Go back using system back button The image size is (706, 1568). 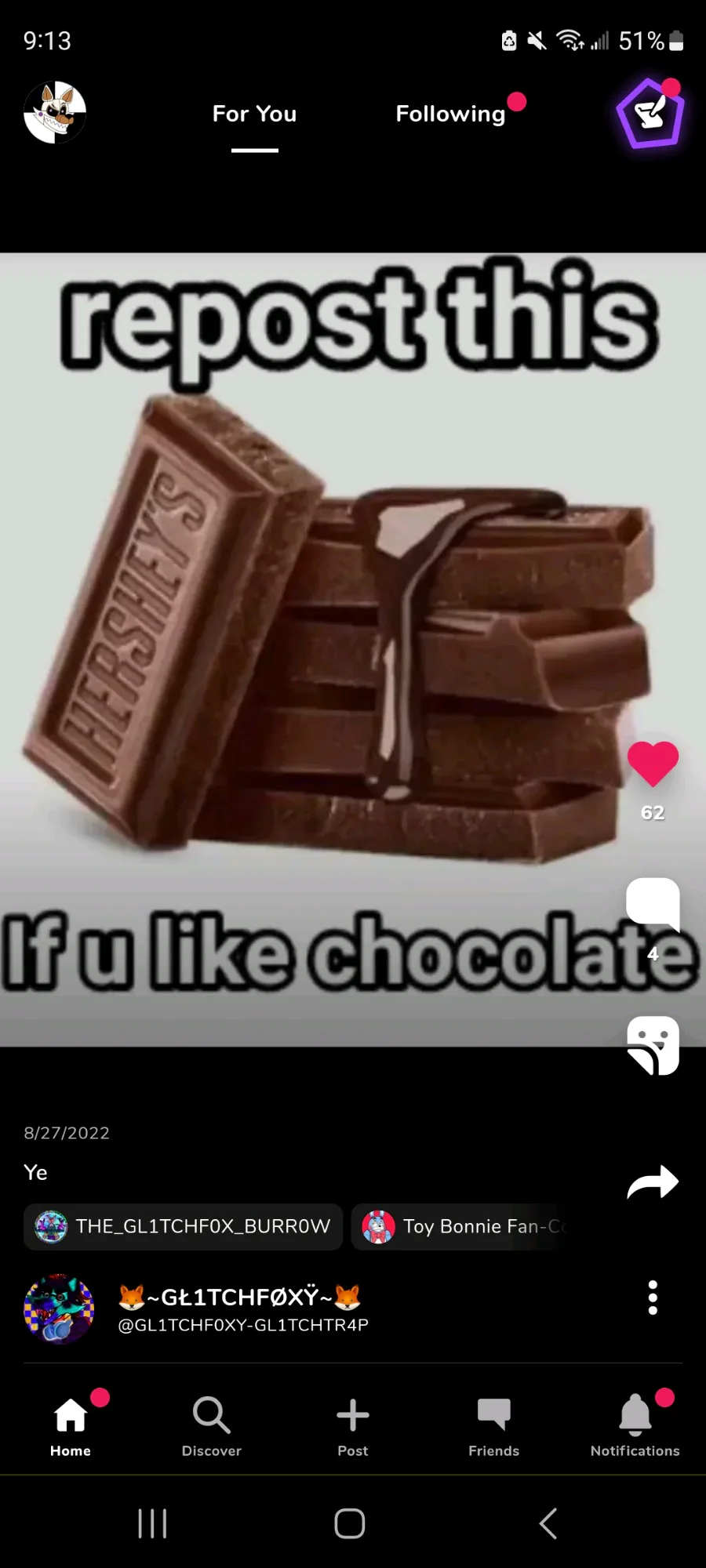coord(548,1523)
